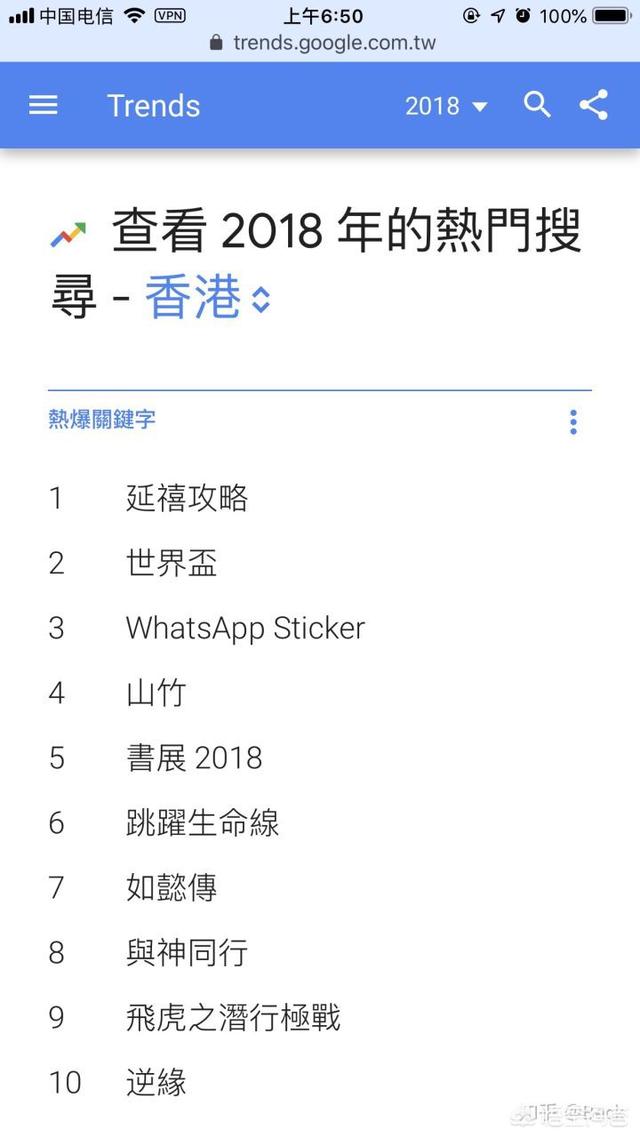Open the hamburger navigation menu
This screenshot has width=640, height=1138.
tap(43, 106)
